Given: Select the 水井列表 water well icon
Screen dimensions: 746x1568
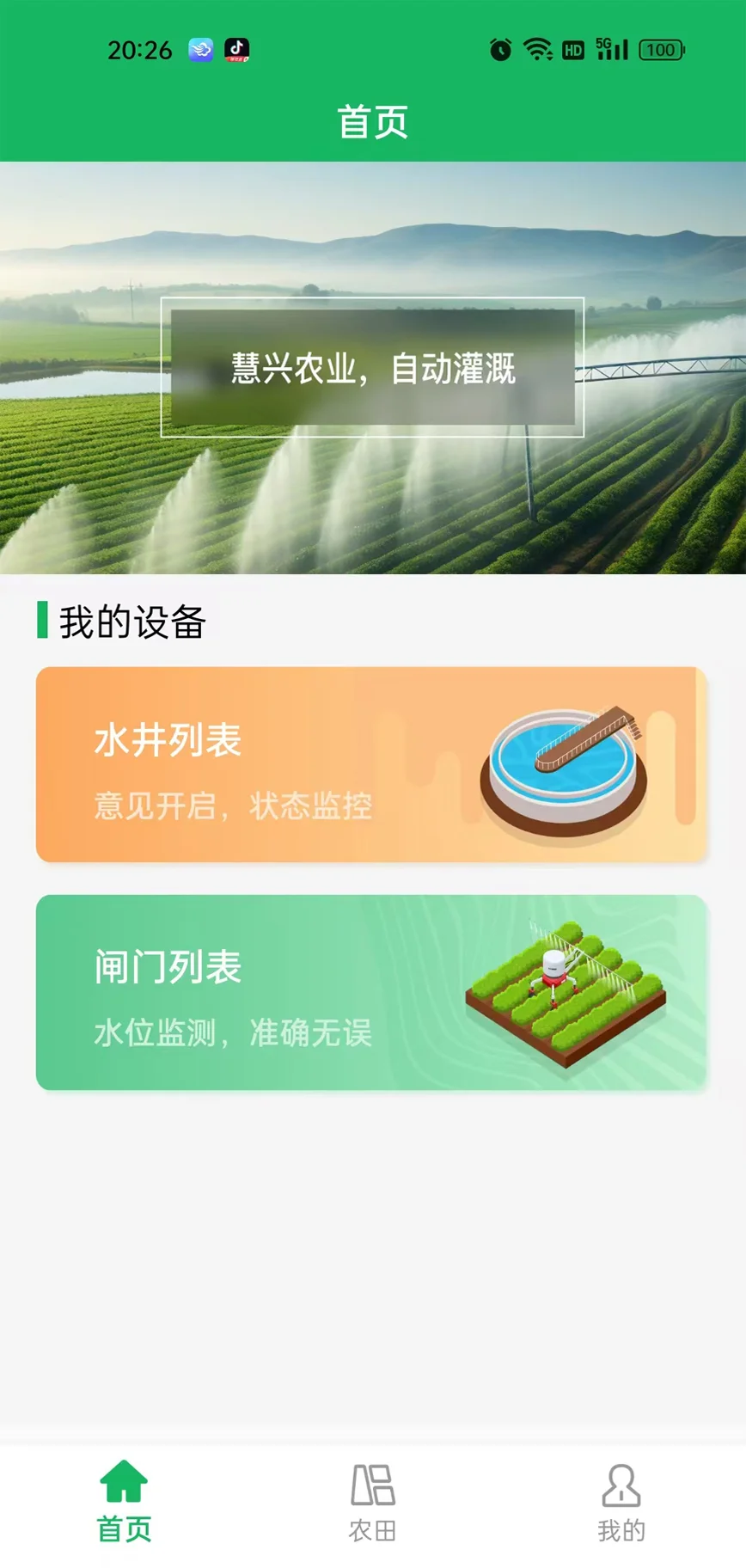Looking at the screenshot, I should coord(563,768).
